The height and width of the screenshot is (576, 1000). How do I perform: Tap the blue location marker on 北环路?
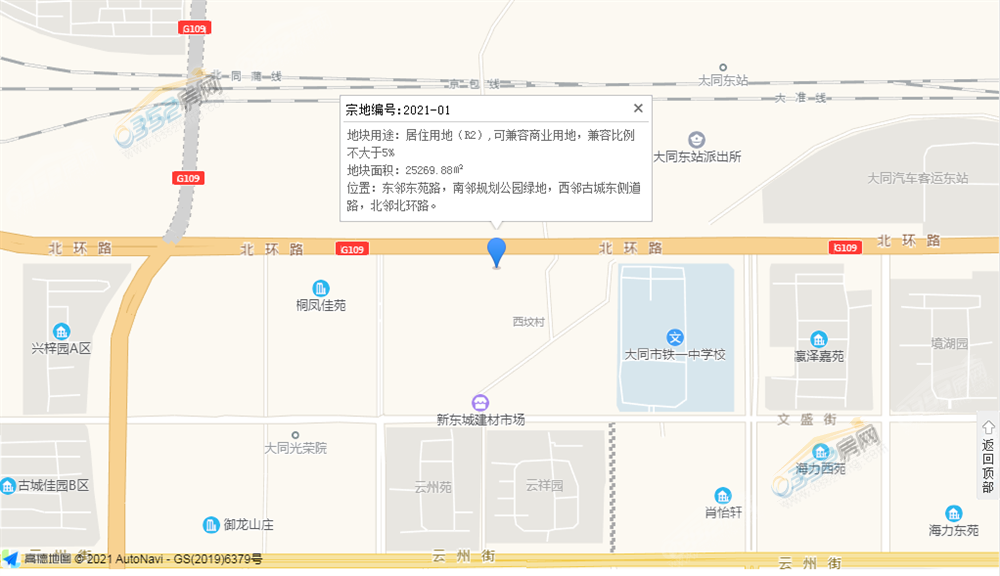pyautogui.click(x=496, y=252)
